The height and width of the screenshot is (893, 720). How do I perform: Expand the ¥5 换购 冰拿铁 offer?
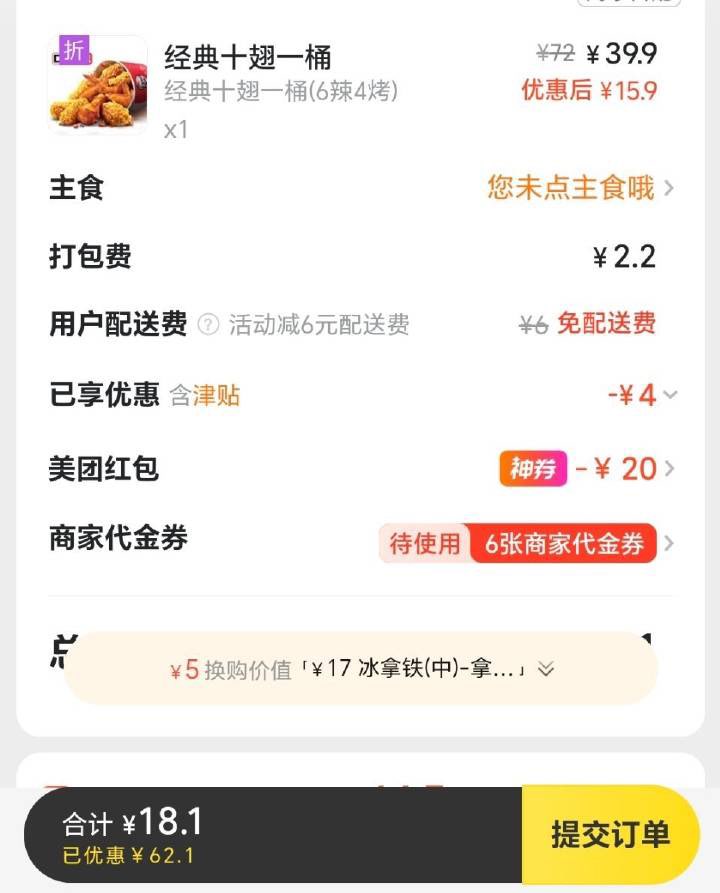[545, 669]
